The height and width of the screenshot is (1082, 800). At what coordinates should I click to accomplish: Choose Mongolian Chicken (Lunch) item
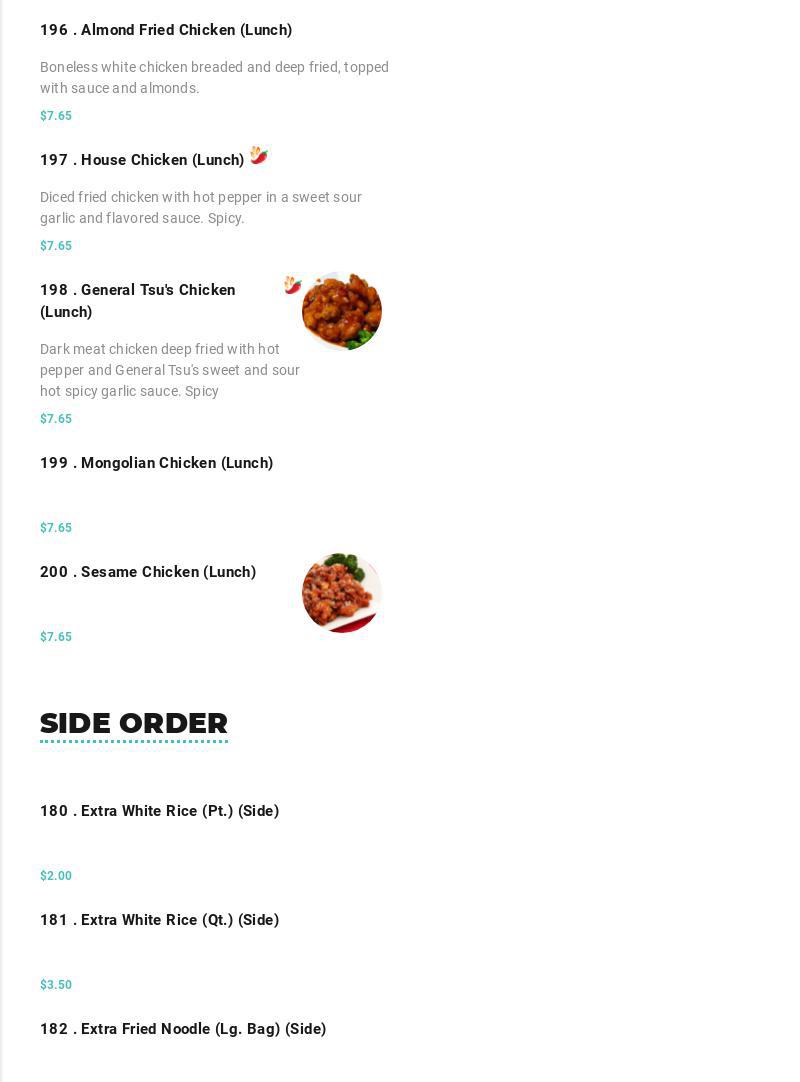click(157, 463)
